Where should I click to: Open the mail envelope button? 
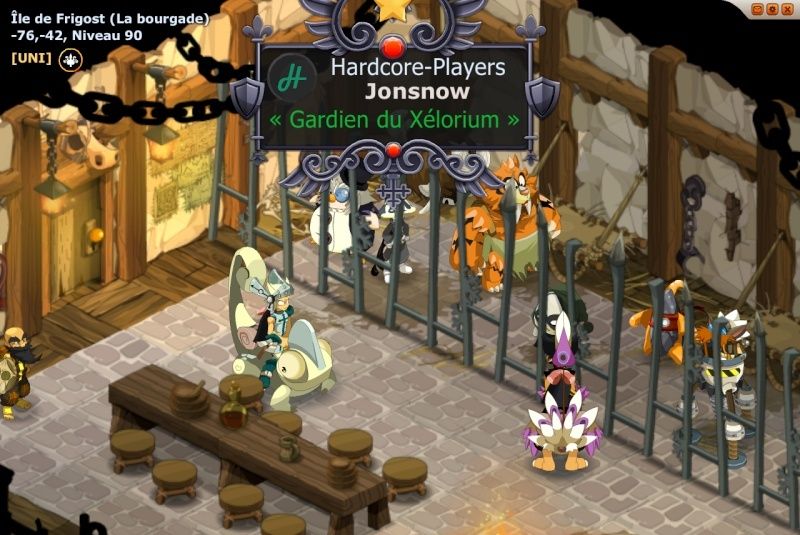[757, 9]
